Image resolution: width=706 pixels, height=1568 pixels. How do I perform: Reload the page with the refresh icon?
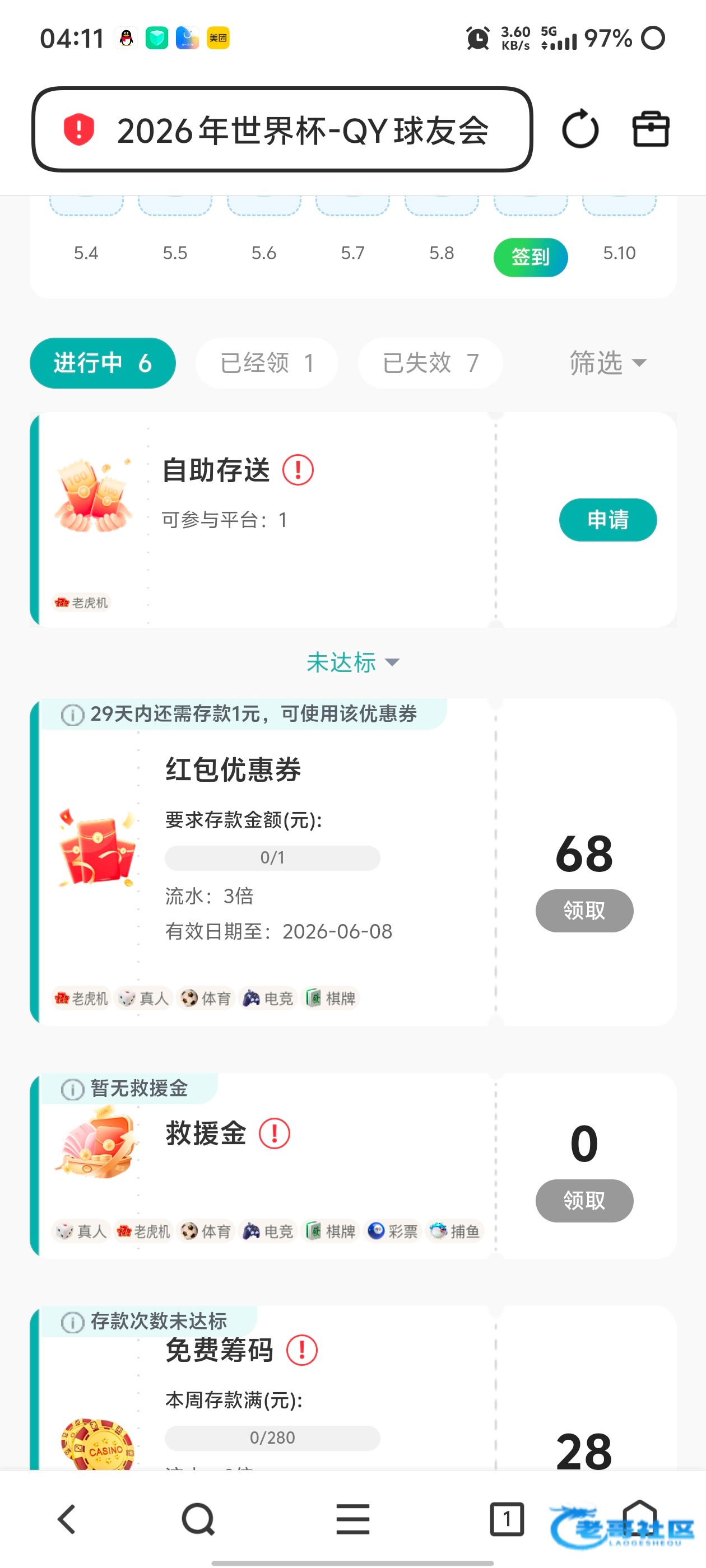[580, 128]
